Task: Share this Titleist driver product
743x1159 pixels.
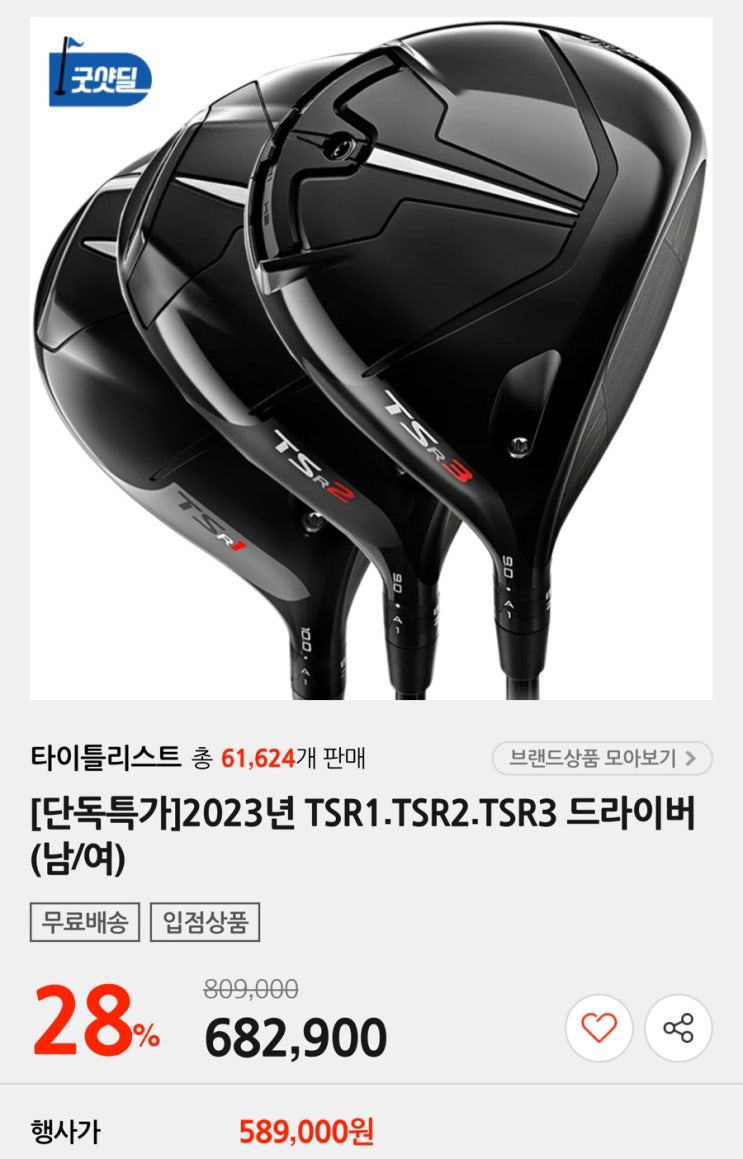Action: coord(678,1027)
